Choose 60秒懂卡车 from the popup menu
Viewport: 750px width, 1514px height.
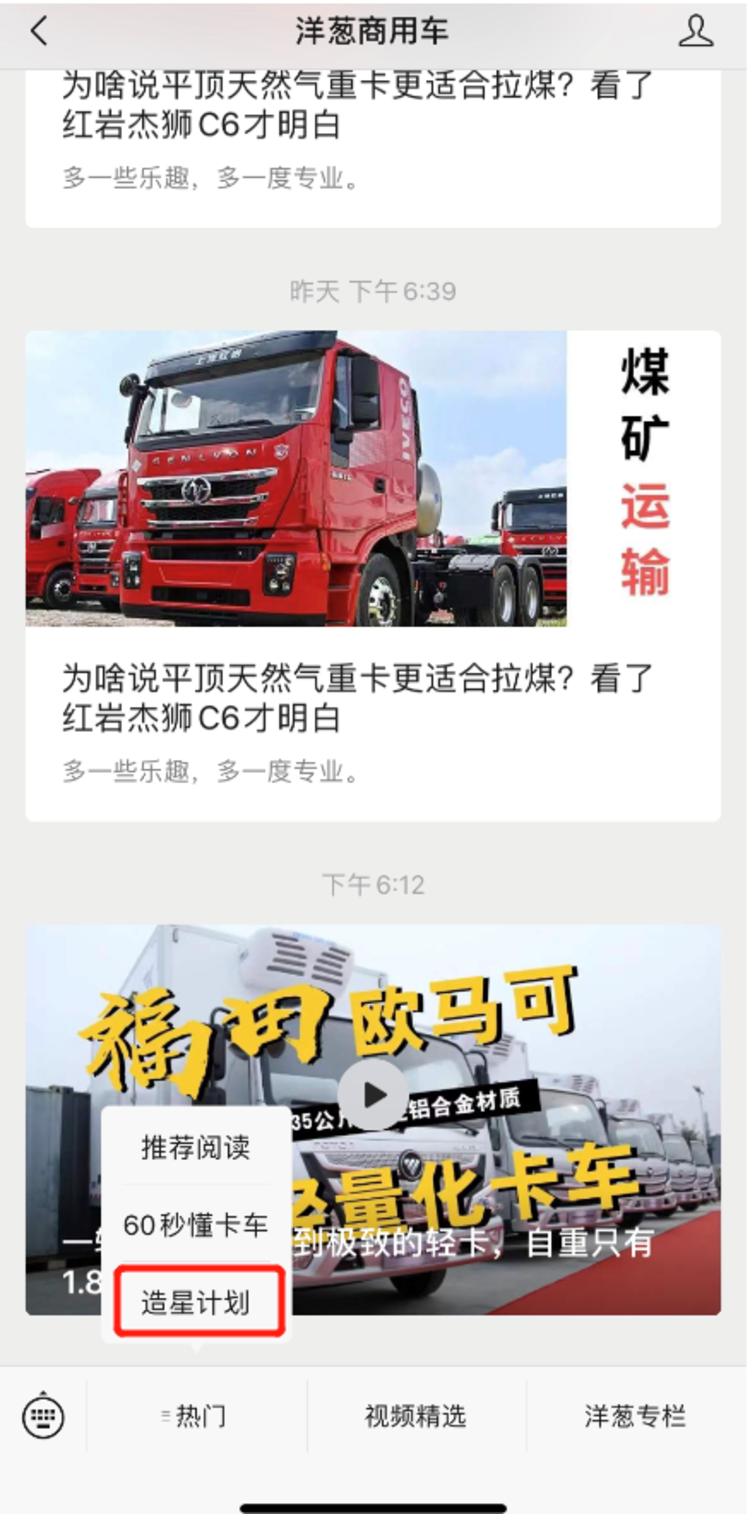point(196,1224)
